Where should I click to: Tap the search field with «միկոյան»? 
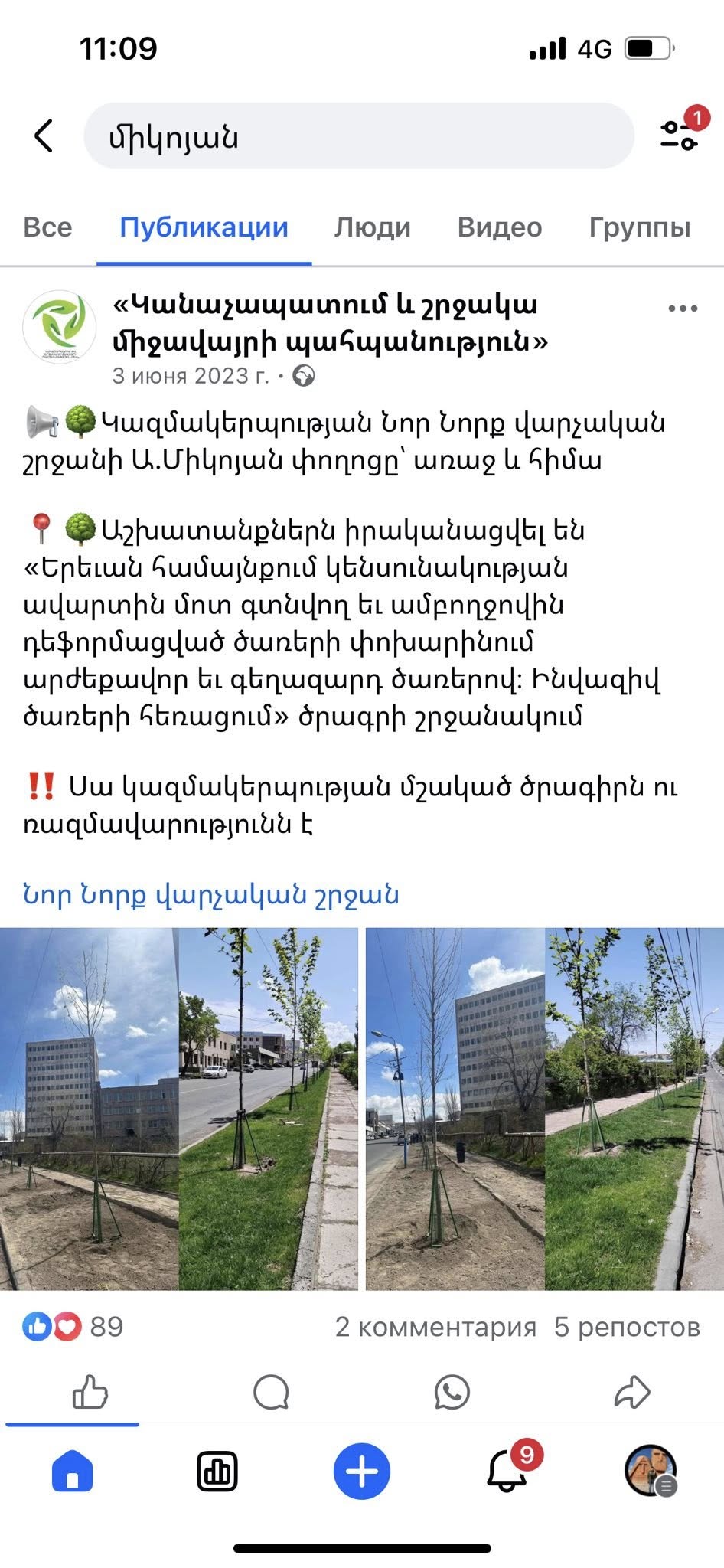(358, 136)
